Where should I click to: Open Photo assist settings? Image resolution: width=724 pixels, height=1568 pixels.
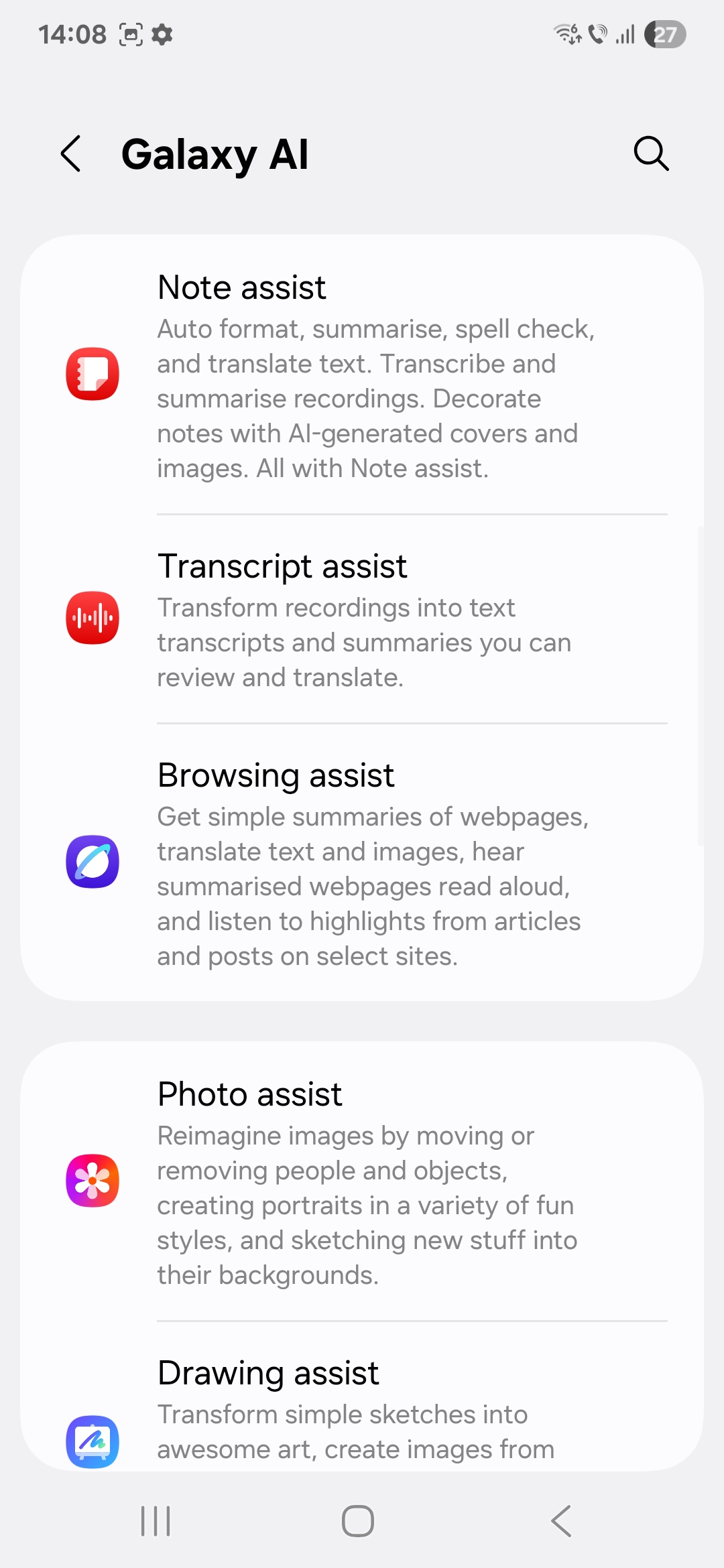[x=362, y=1181]
